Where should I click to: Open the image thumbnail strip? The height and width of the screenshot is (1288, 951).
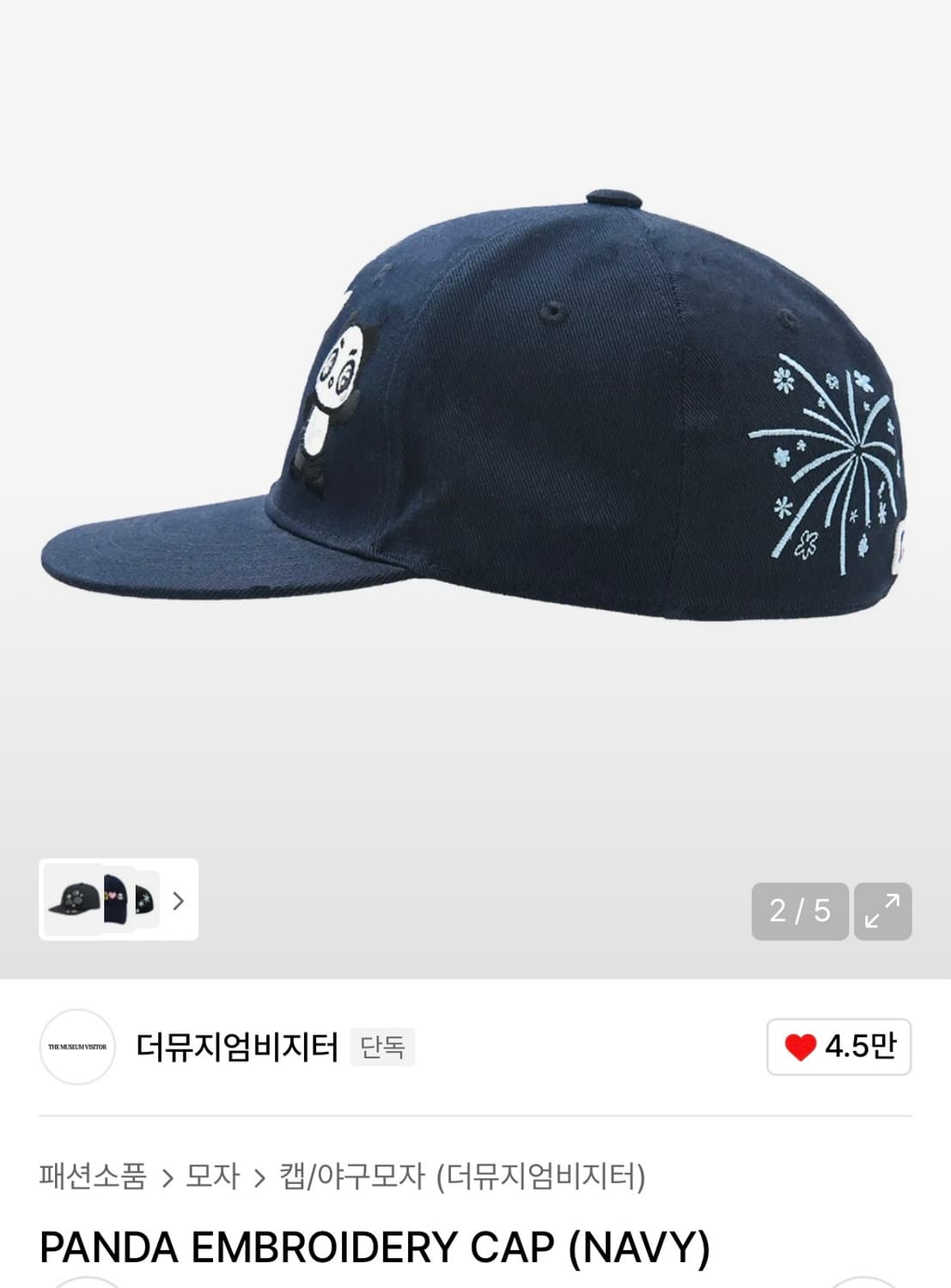[x=119, y=900]
